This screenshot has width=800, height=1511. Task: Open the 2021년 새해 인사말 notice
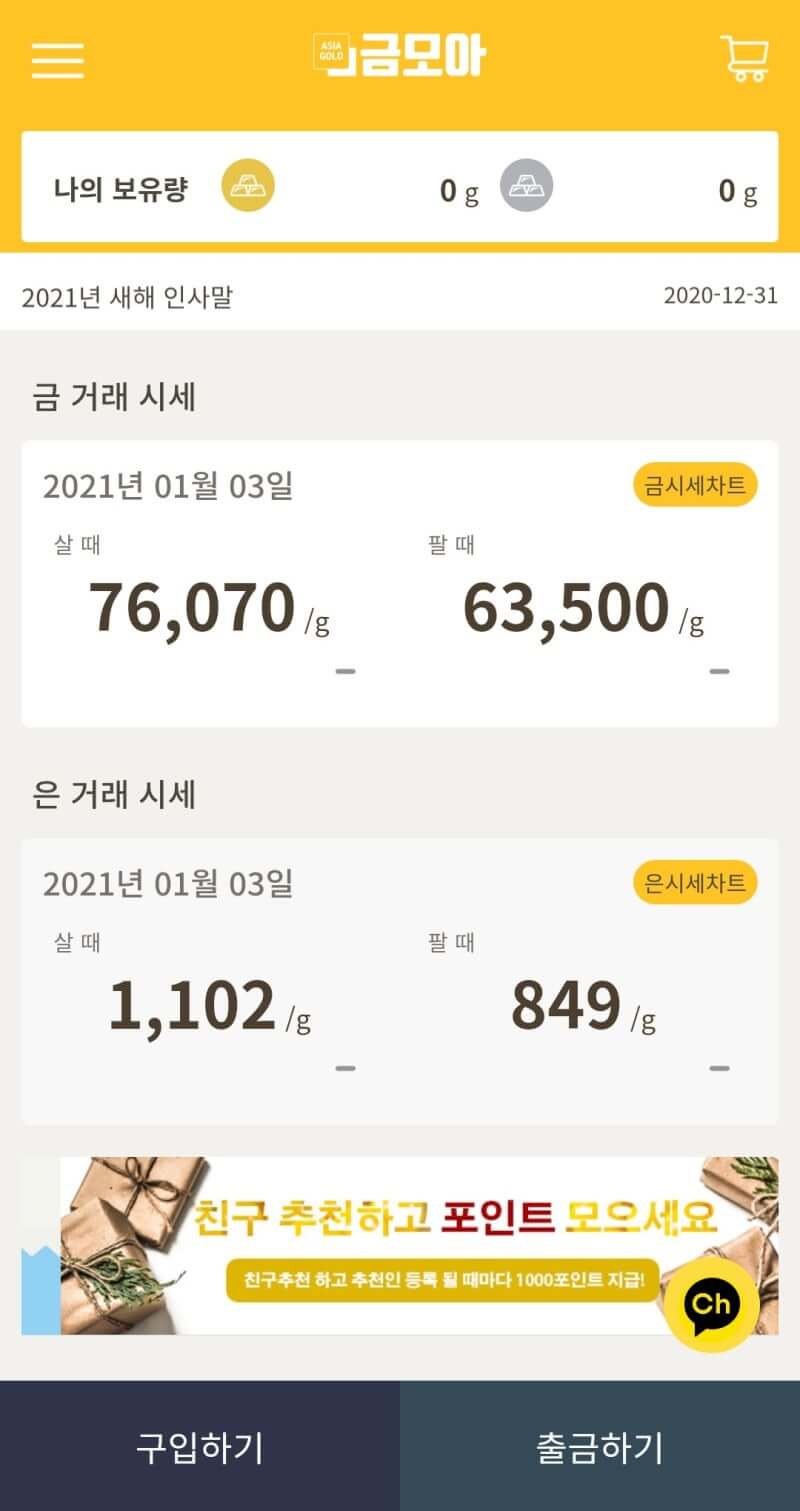pyautogui.click(x=130, y=296)
